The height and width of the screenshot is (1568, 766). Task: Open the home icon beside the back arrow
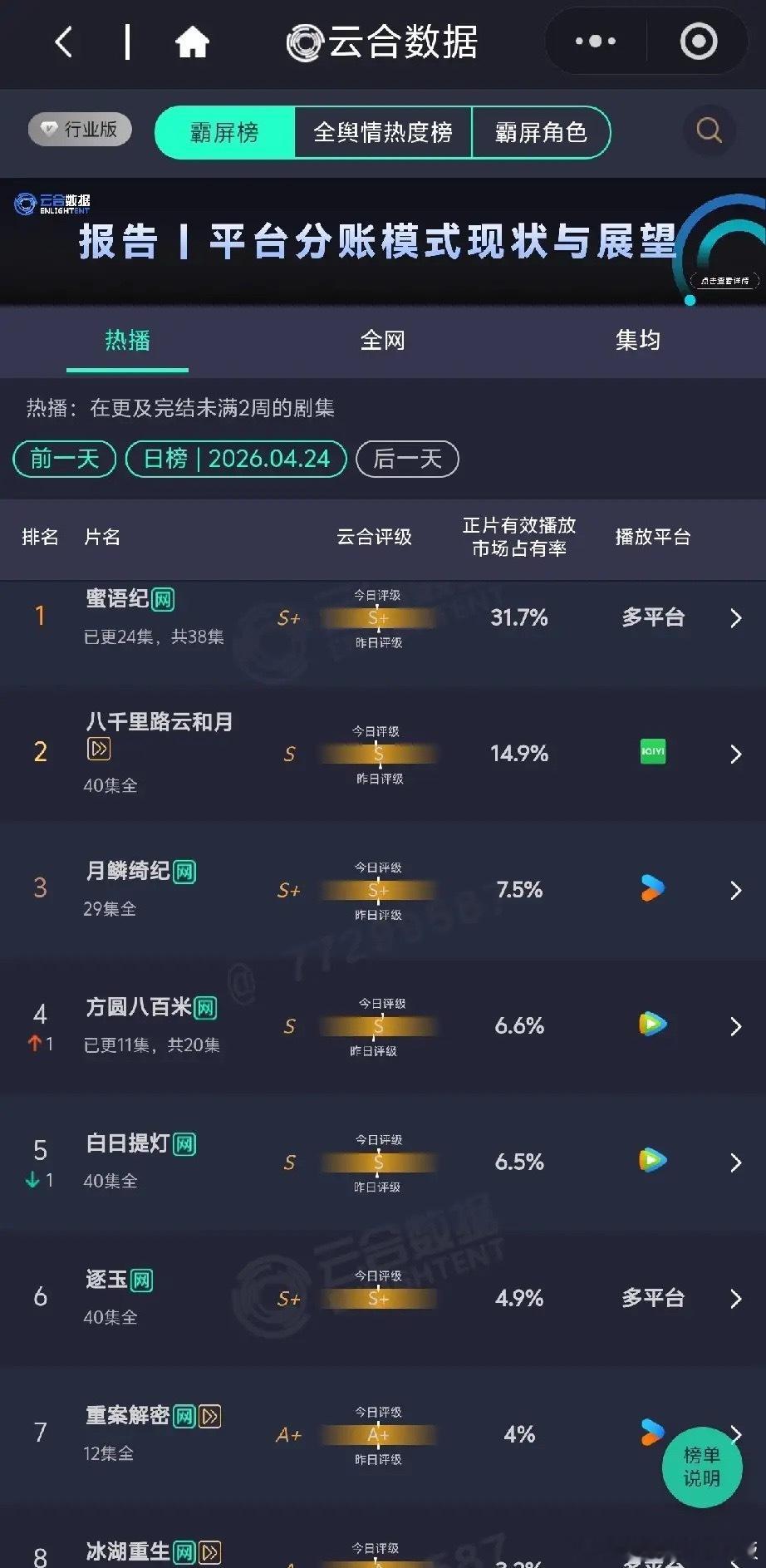click(x=192, y=42)
